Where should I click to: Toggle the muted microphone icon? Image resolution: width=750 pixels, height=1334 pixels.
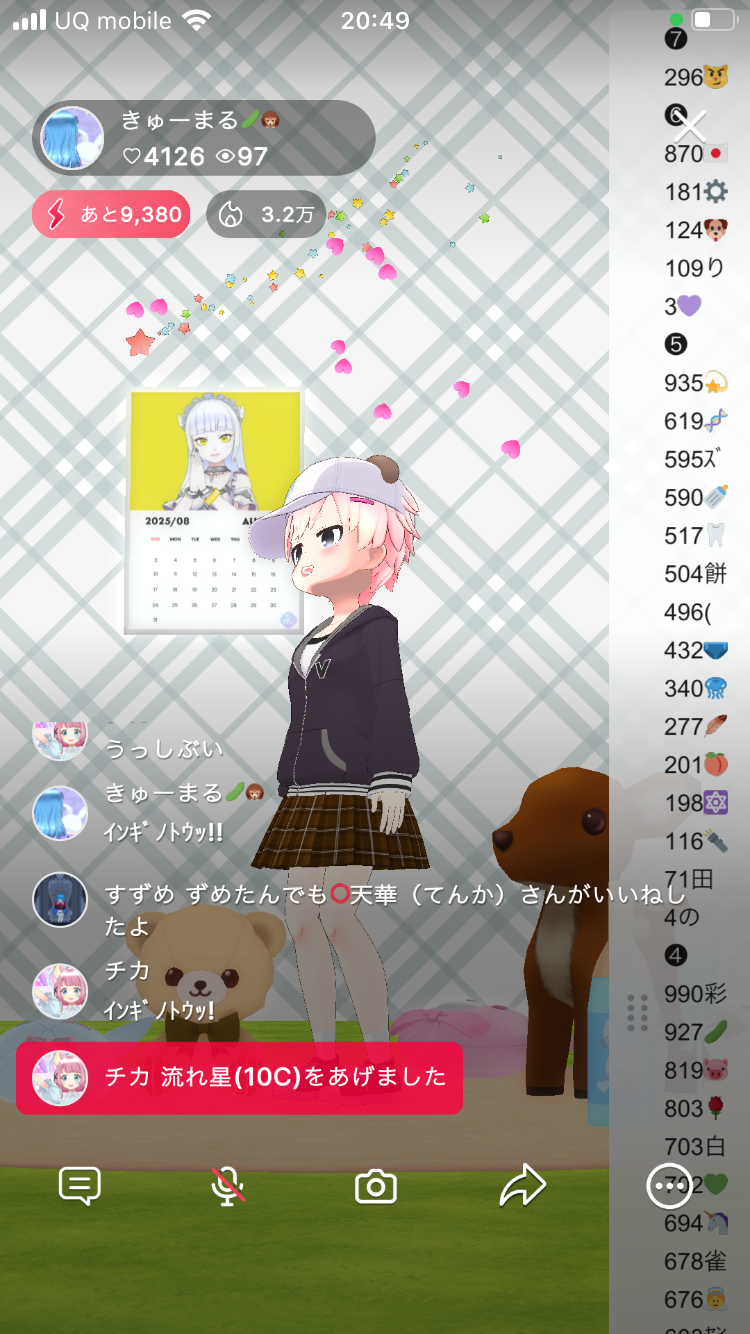228,1186
